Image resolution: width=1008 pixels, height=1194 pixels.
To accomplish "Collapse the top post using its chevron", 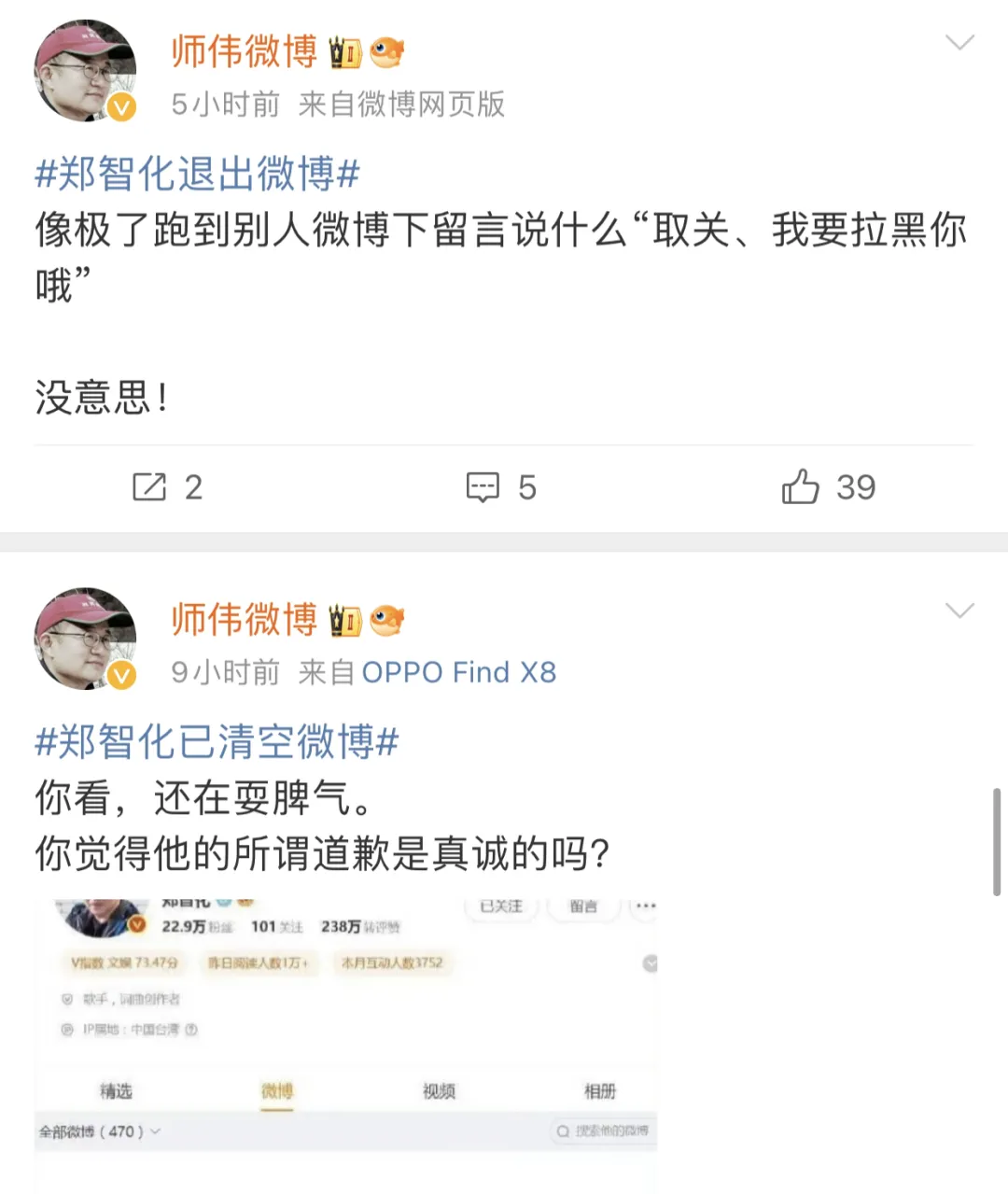I will pyautogui.click(x=960, y=42).
